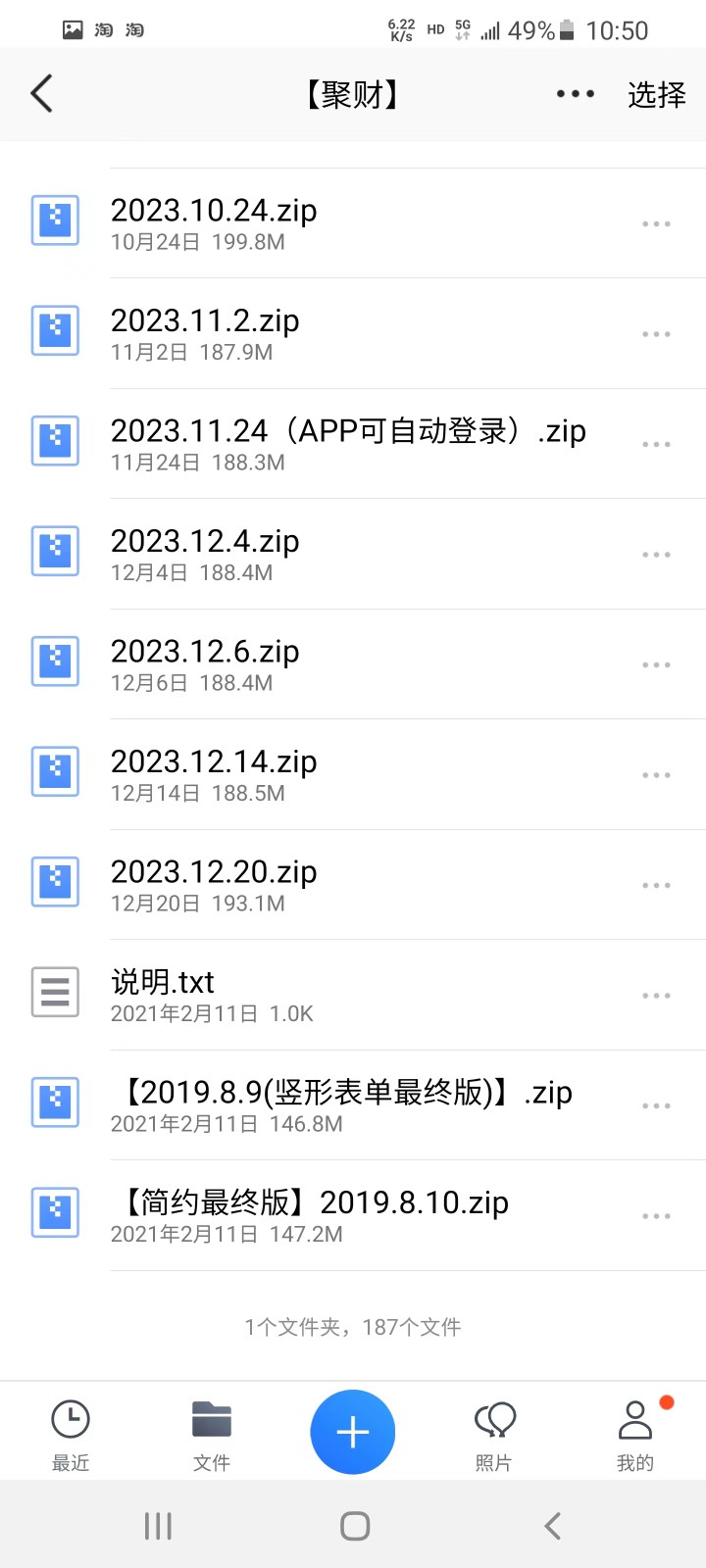Viewport: 706px width, 1568px height.
Task: Switch to the 文件 tab
Action: 212,1434
